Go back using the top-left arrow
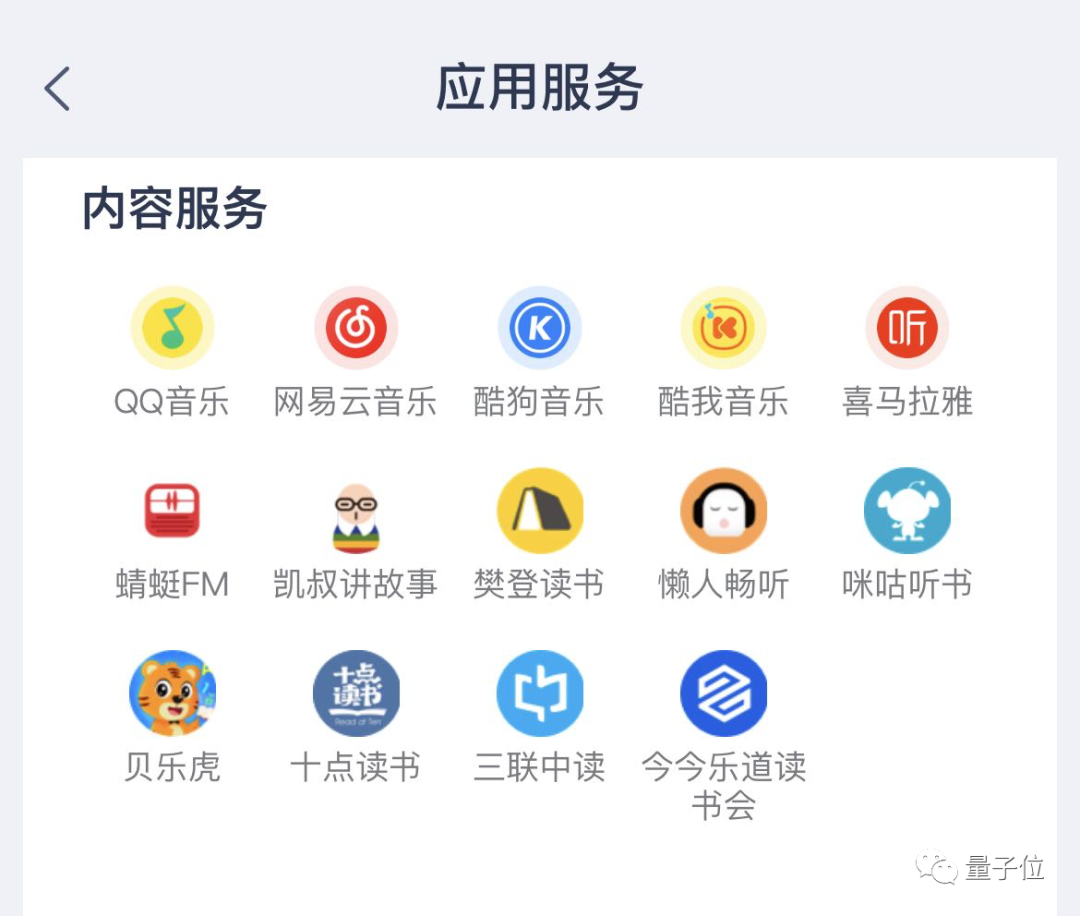 click(x=58, y=88)
